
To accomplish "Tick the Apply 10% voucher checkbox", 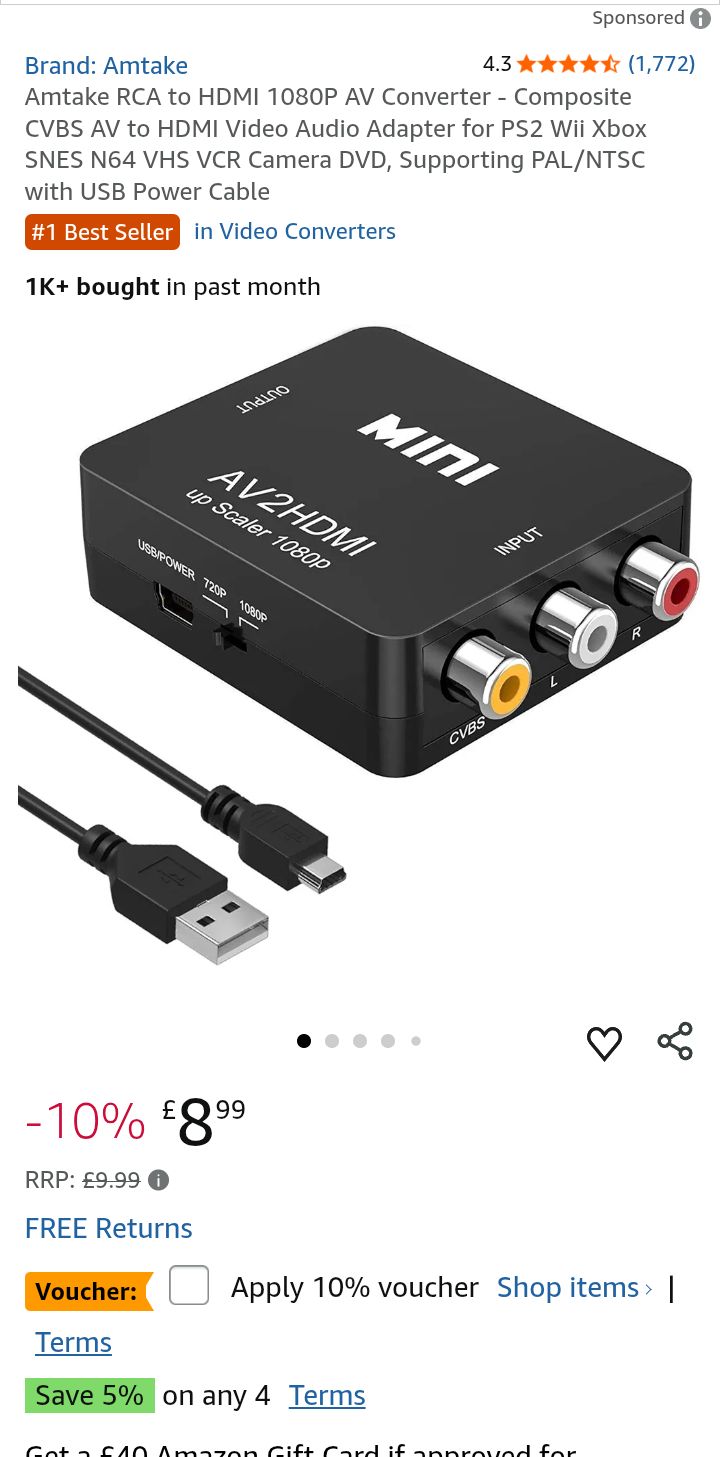I will point(189,1286).
